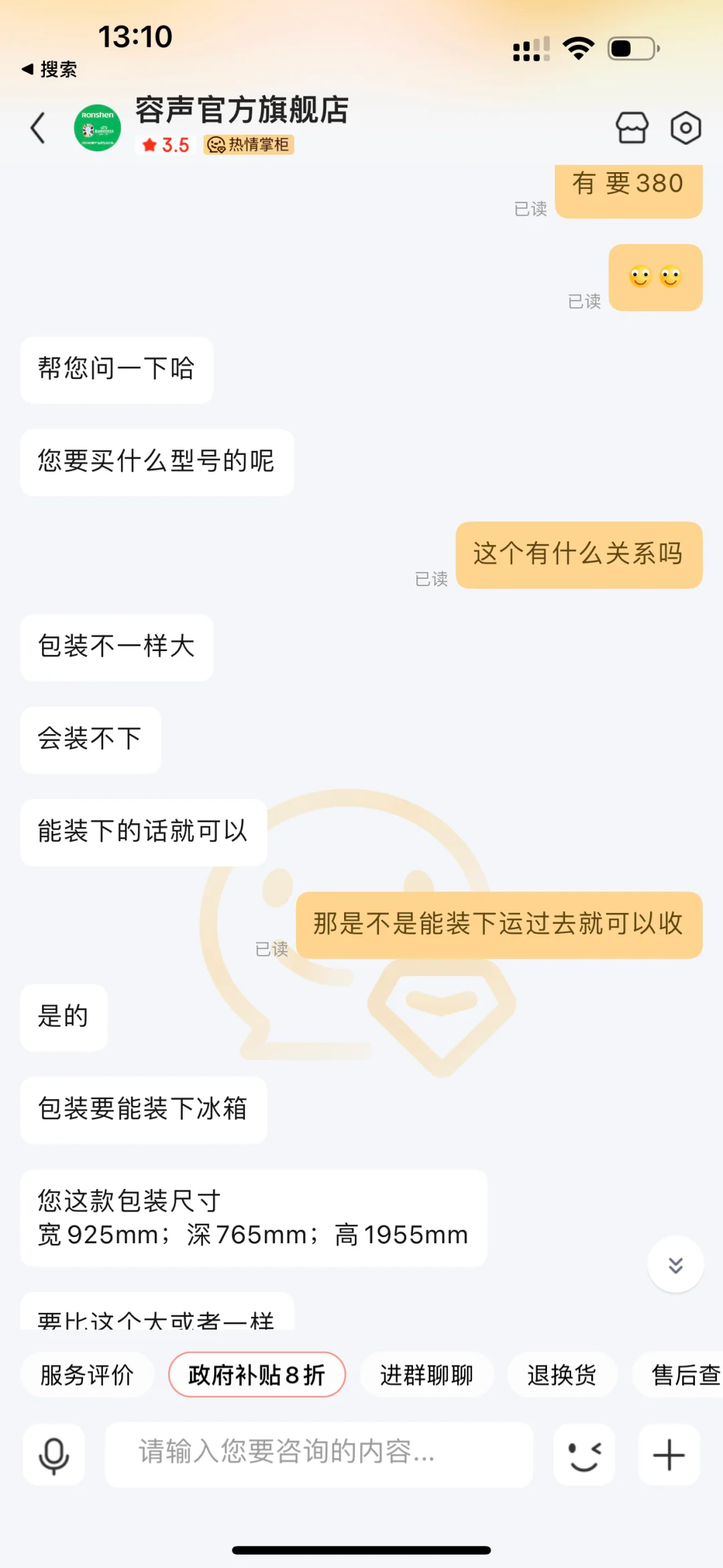Select 政府补贴8折 chip

[x=256, y=1374]
